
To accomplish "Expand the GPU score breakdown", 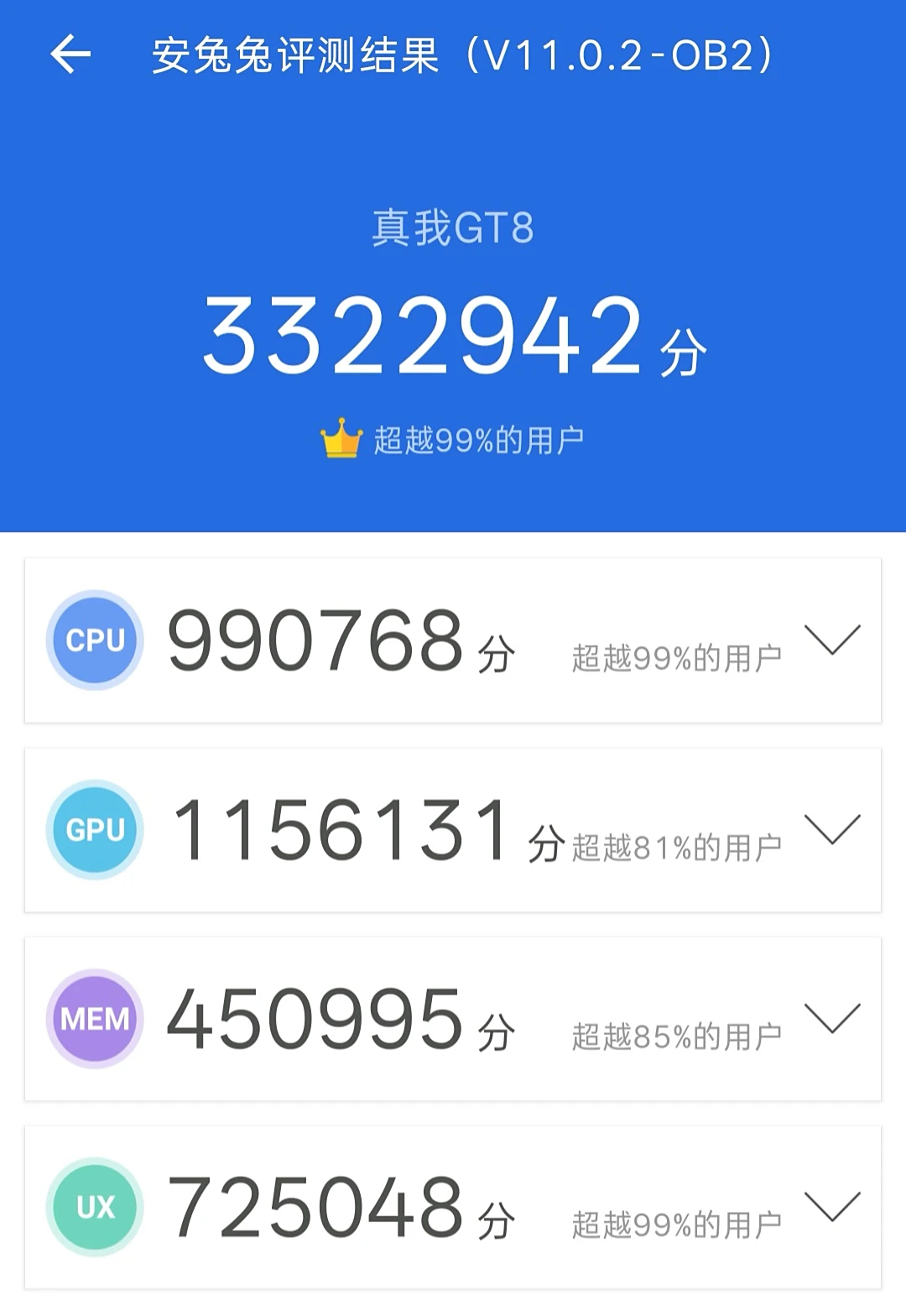I will coord(832,829).
